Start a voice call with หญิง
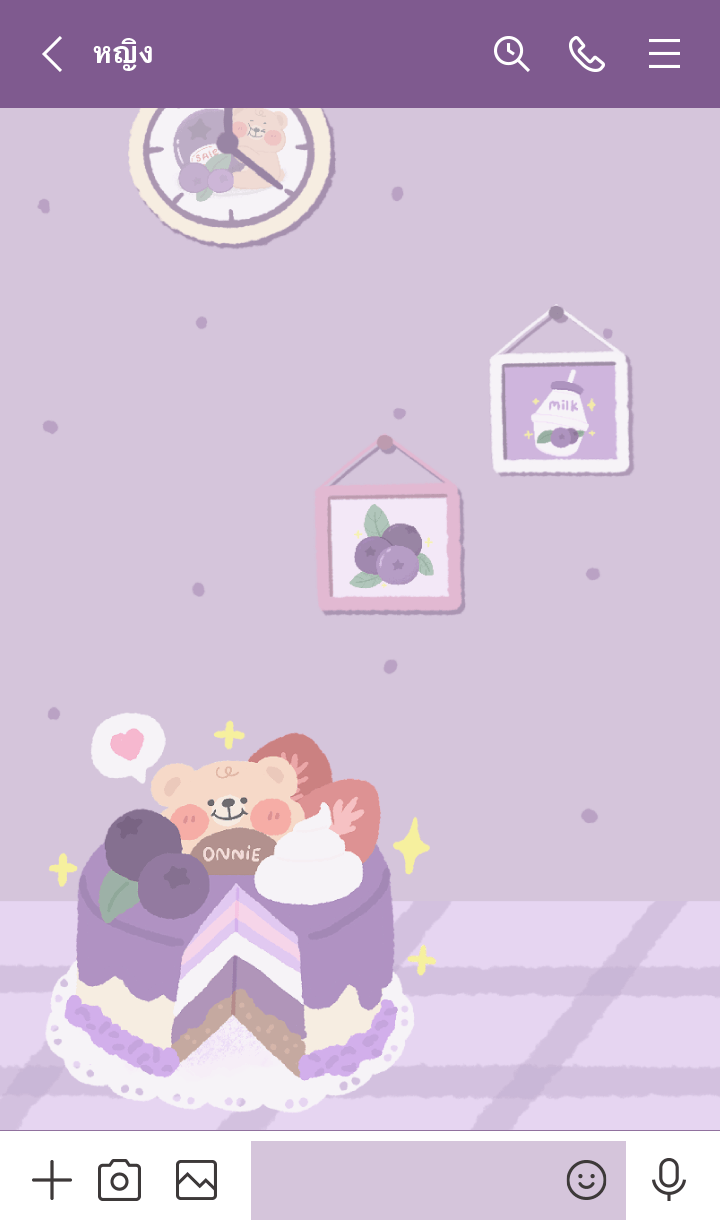Viewport: 720px width, 1232px height. point(587,54)
